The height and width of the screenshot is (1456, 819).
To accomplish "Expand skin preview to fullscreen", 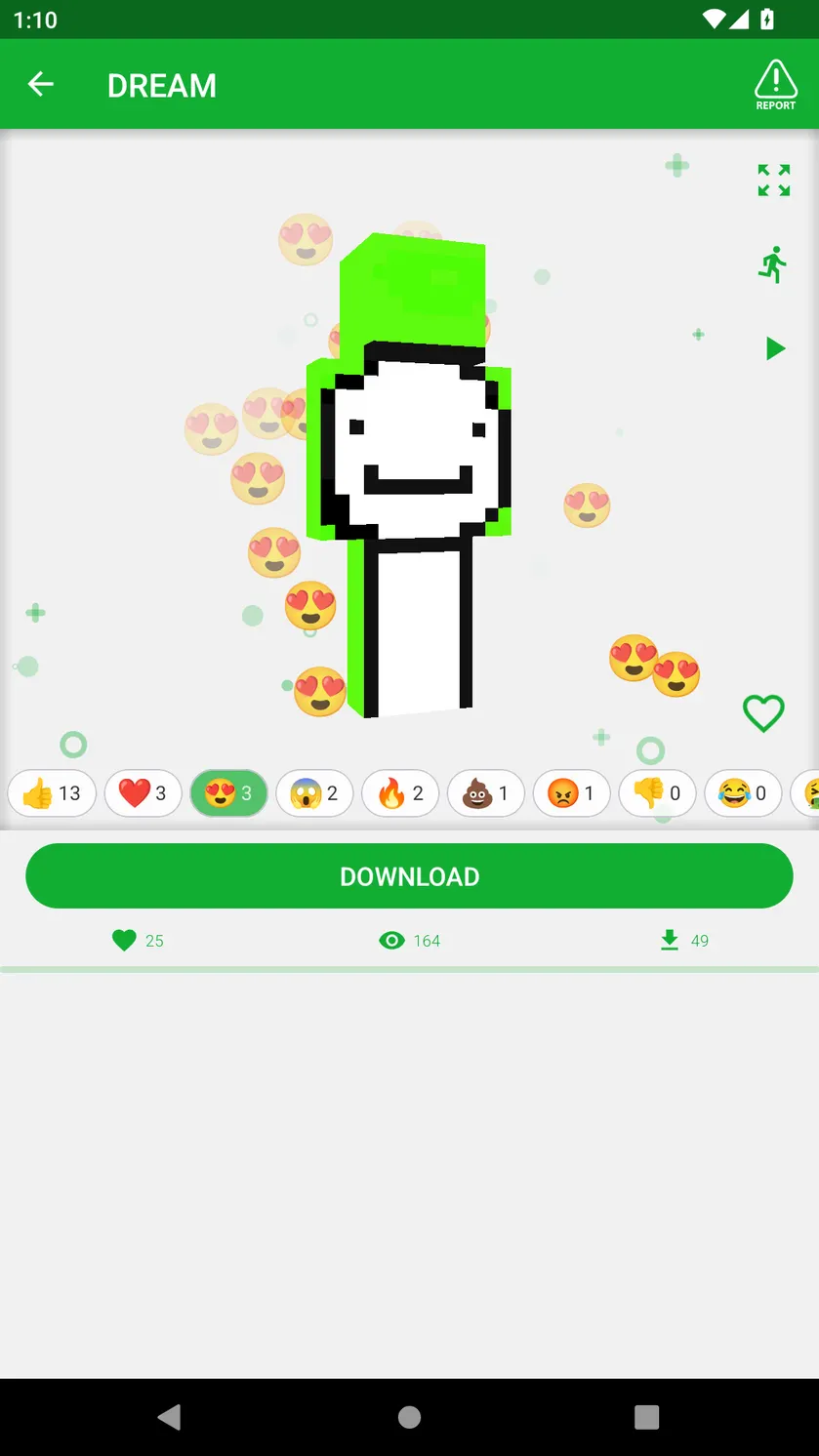I will tap(774, 181).
